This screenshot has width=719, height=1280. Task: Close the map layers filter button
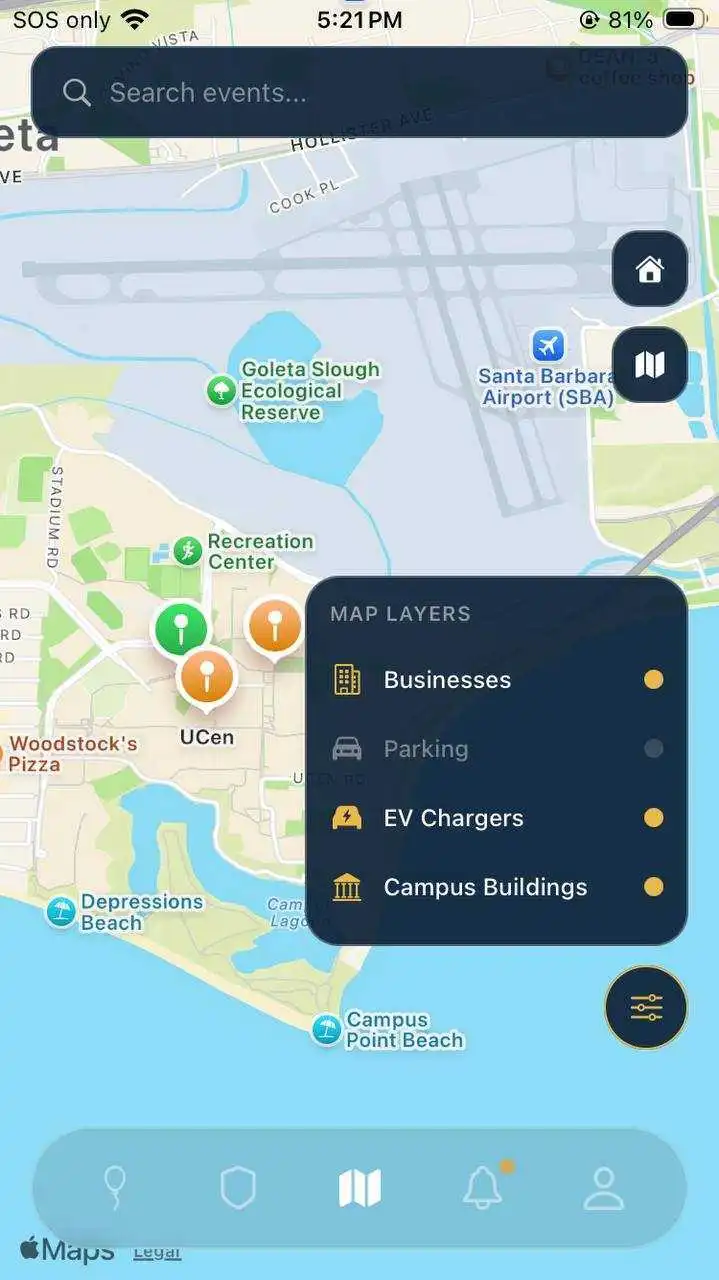tap(646, 1007)
